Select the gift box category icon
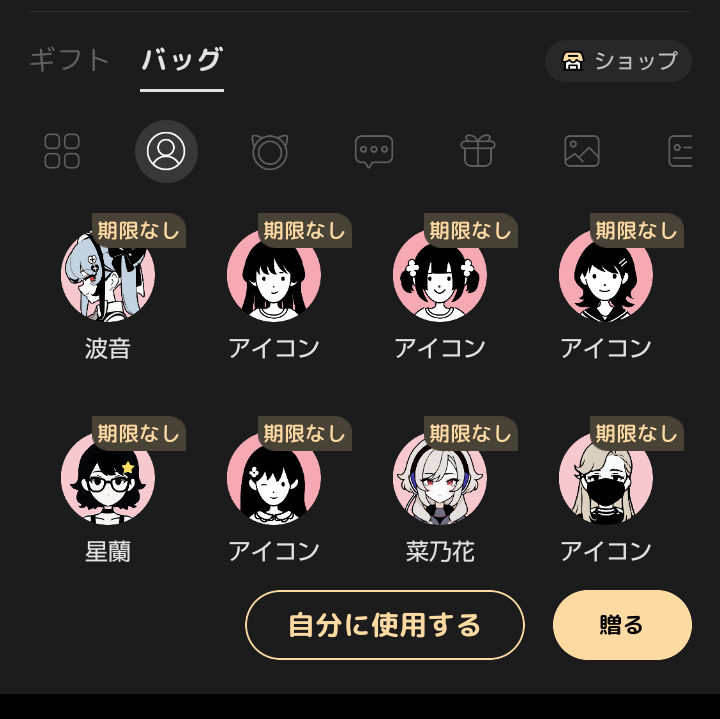This screenshot has width=720, height=719. (x=478, y=151)
